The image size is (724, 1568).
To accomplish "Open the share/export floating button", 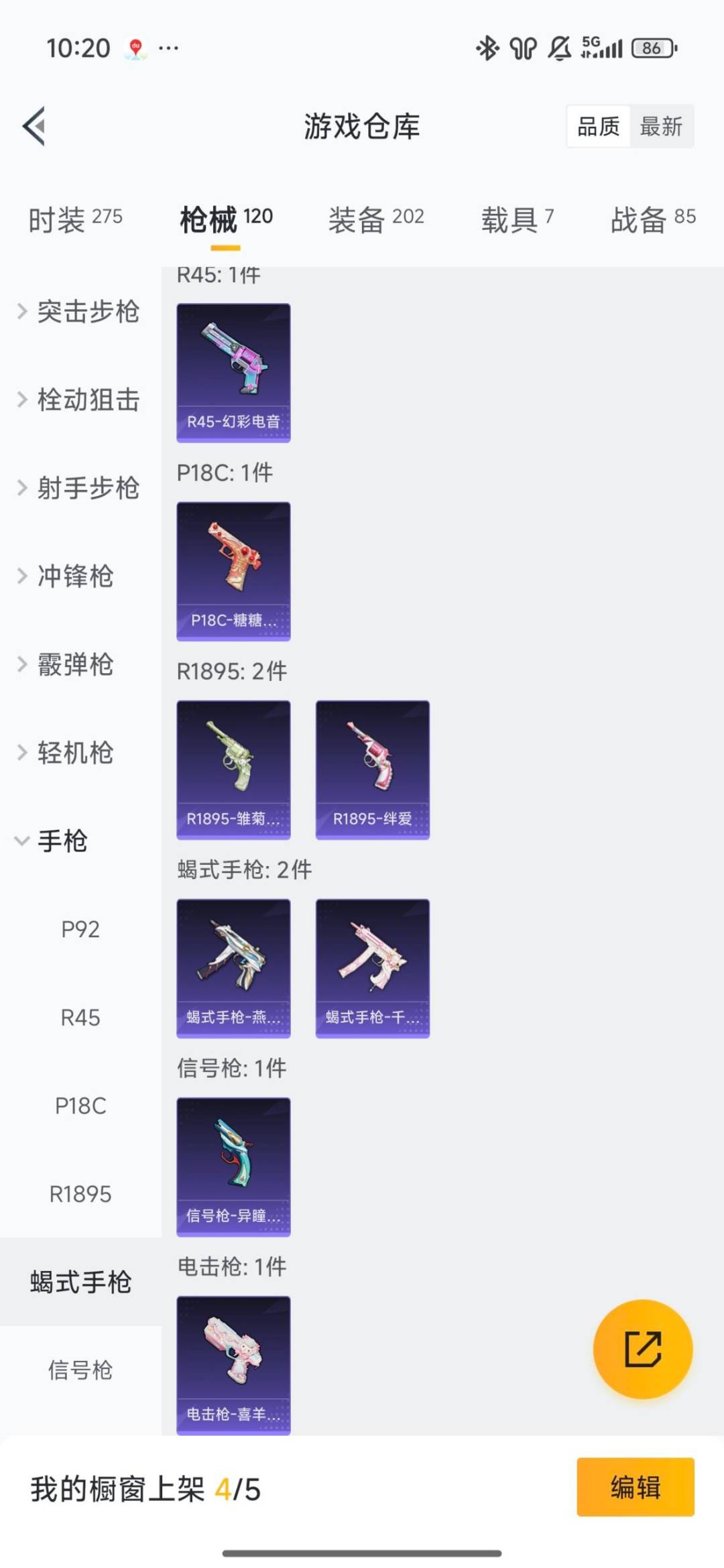I will click(642, 1349).
